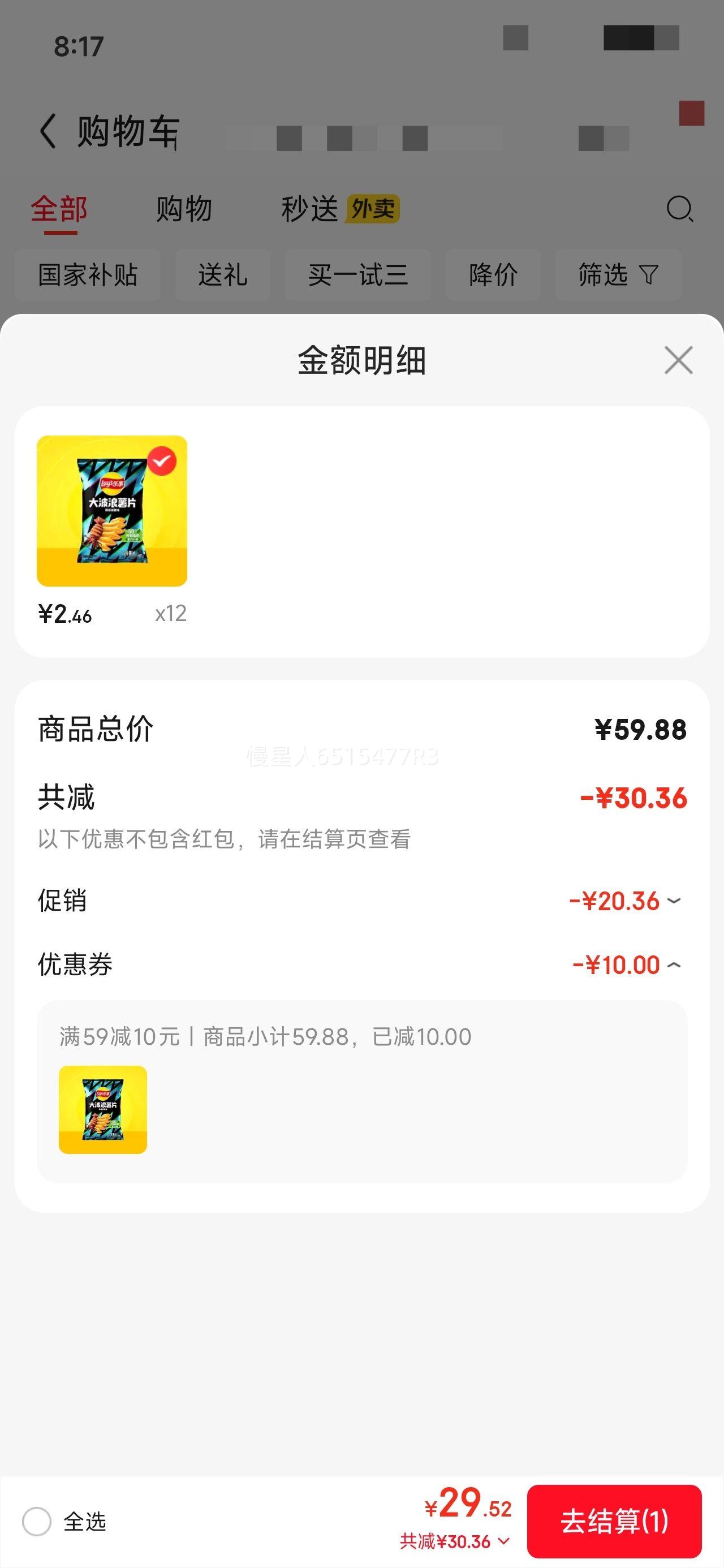Switch to the 购物 tab

click(x=183, y=210)
